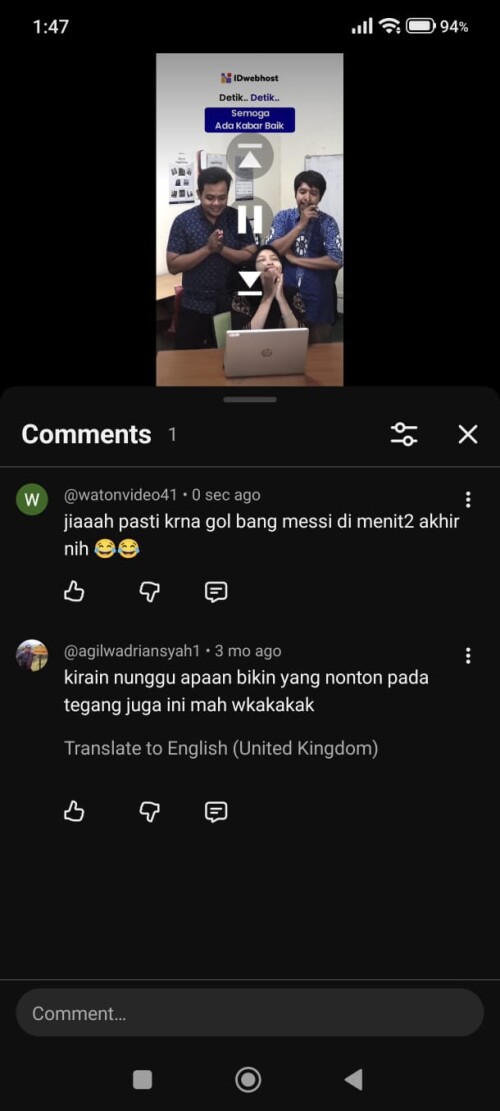This screenshot has width=500, height=1111.
Task: Focus the Comment… text field
Action: pyautogui.click(x=250, y=1013)
